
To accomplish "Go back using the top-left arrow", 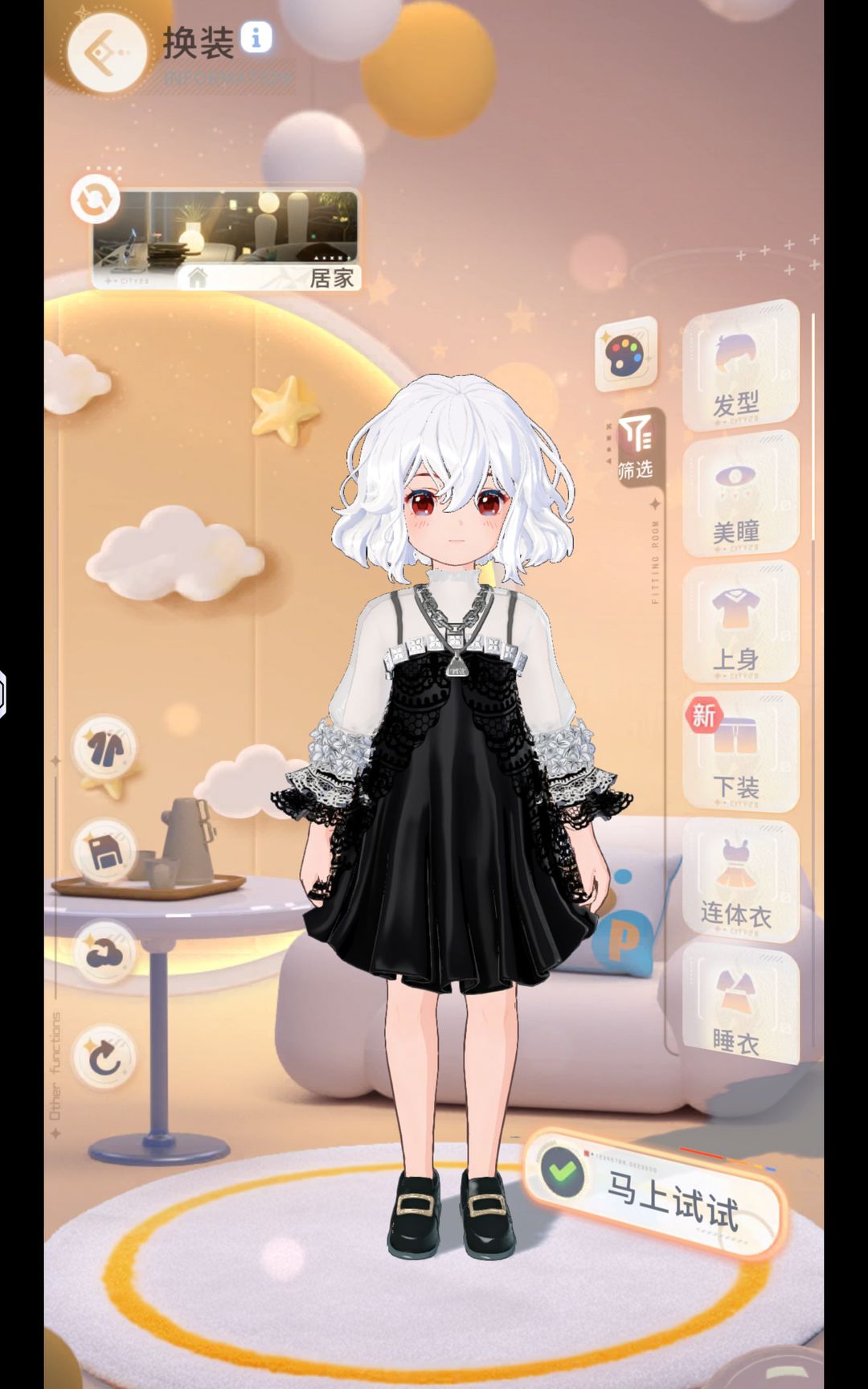I will [106, 53].
